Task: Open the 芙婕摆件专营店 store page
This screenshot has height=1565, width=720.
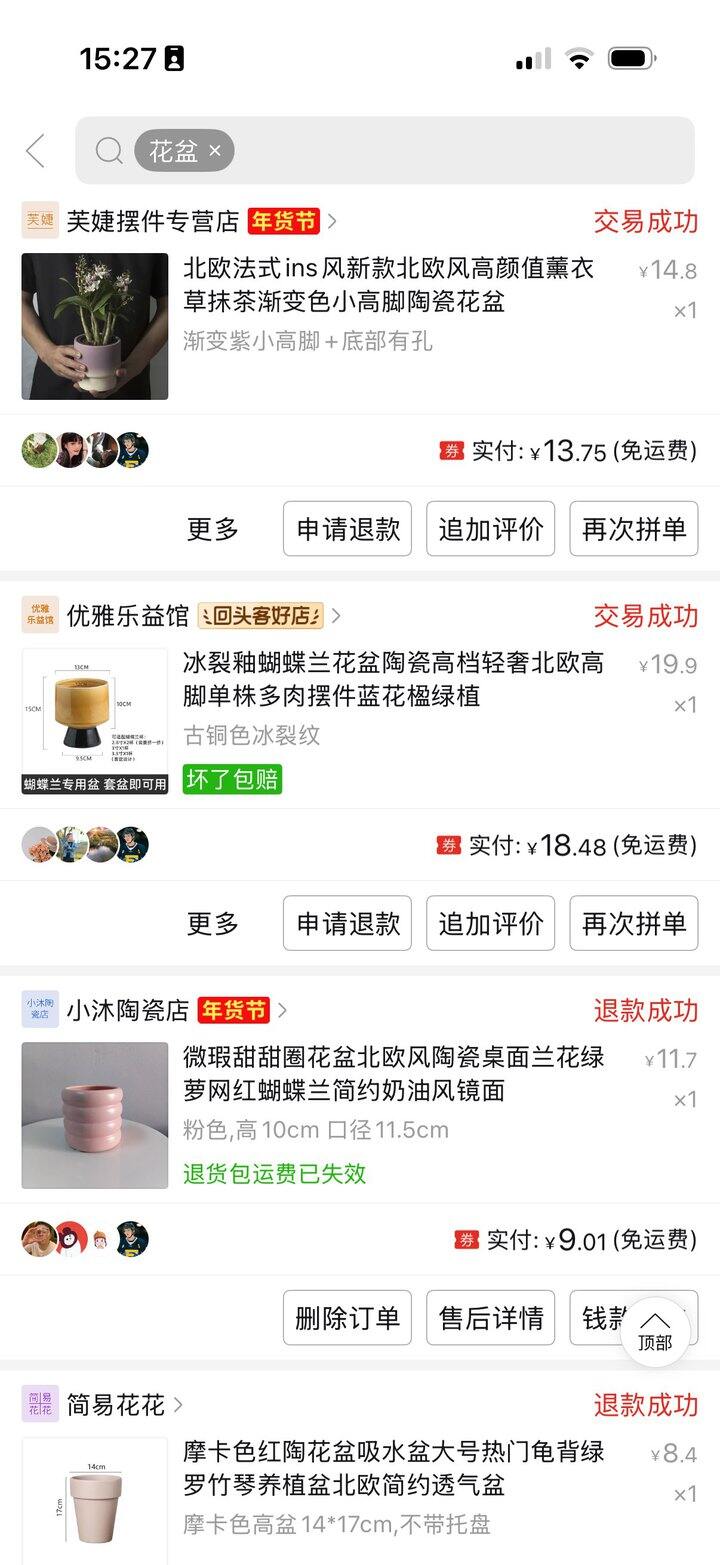Action: [x=153, y=221]
